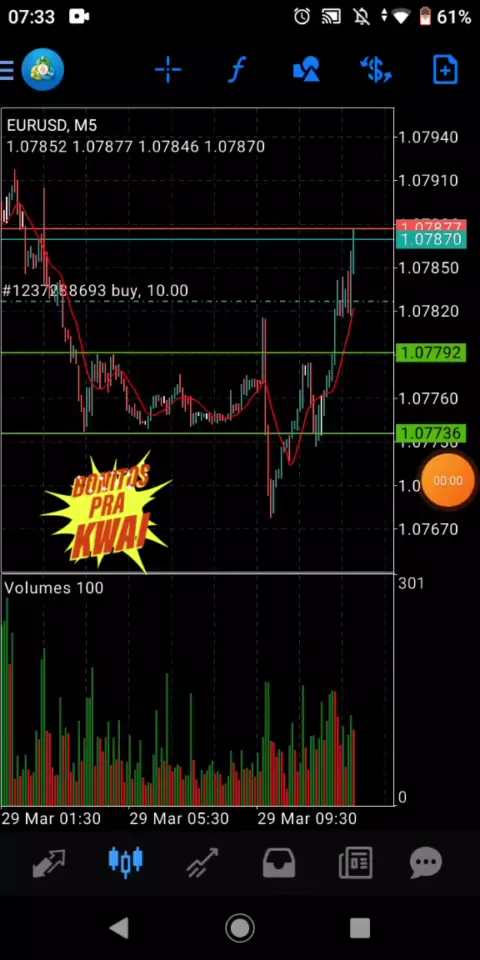
Task: Go to the History inbox tab
Action: (279, 863)
